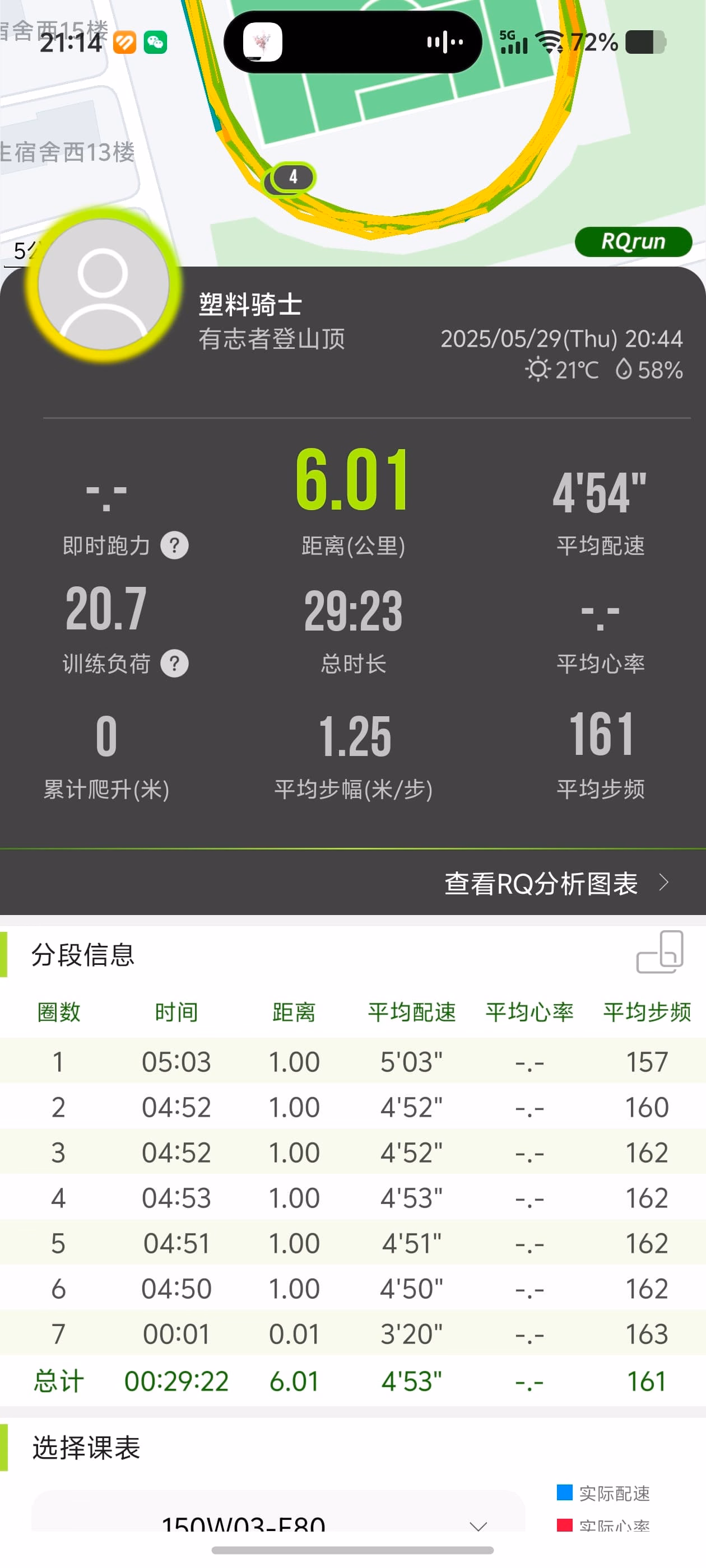Viewport: 706px width, 1568px height.
Task: Open the user avatar profile picture
Action: (104, 284)
